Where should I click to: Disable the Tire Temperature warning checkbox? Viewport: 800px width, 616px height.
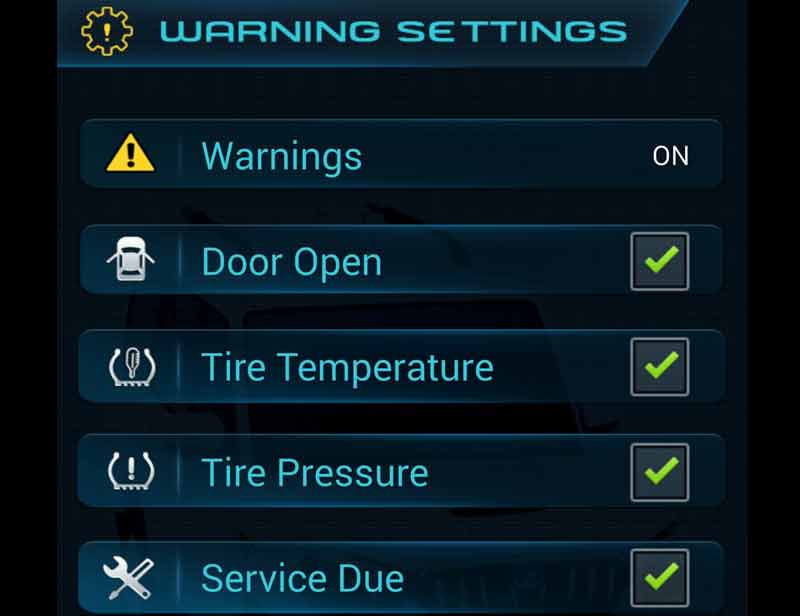660,367
